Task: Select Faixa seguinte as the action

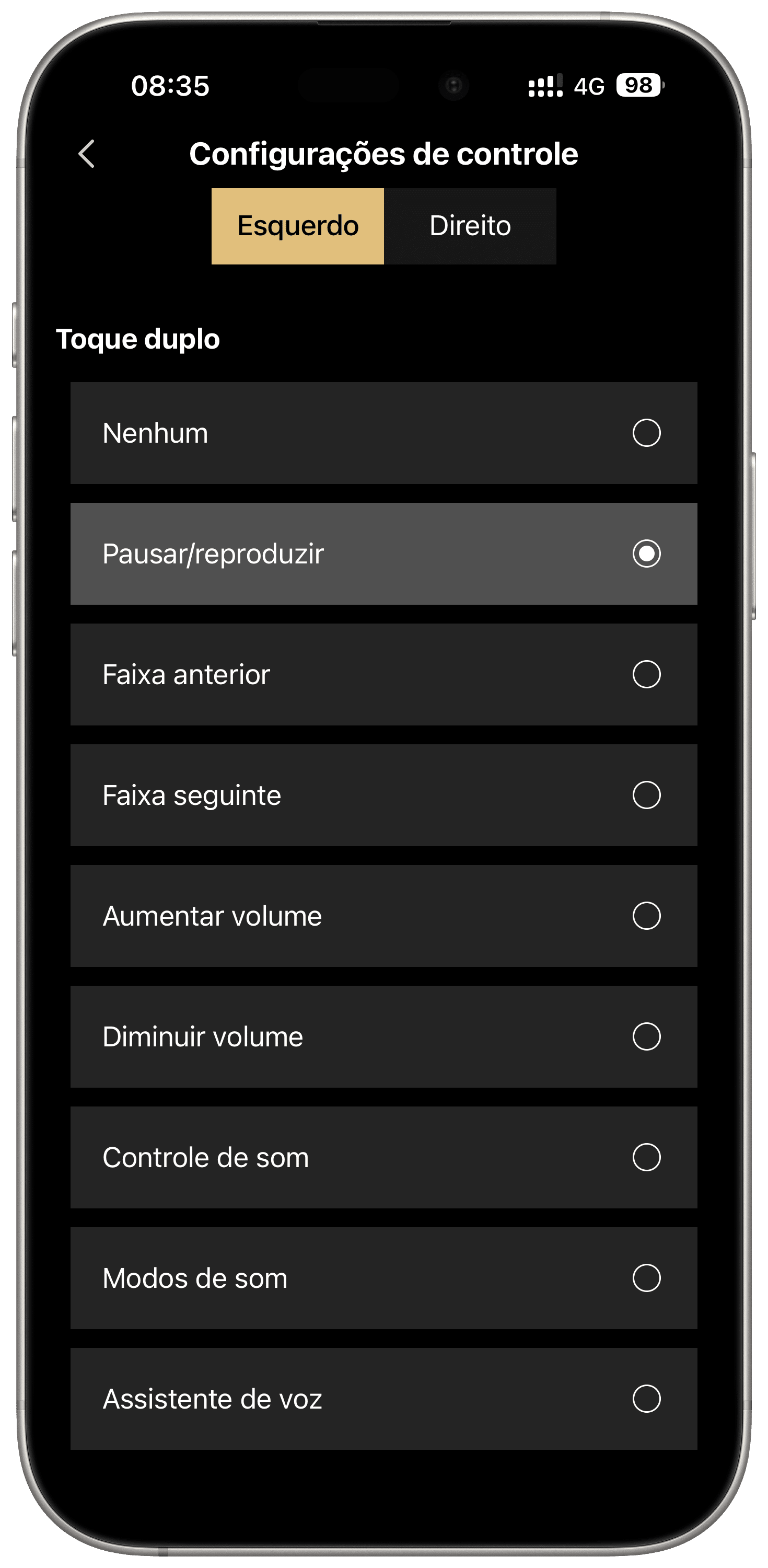Action: point(647,794)
